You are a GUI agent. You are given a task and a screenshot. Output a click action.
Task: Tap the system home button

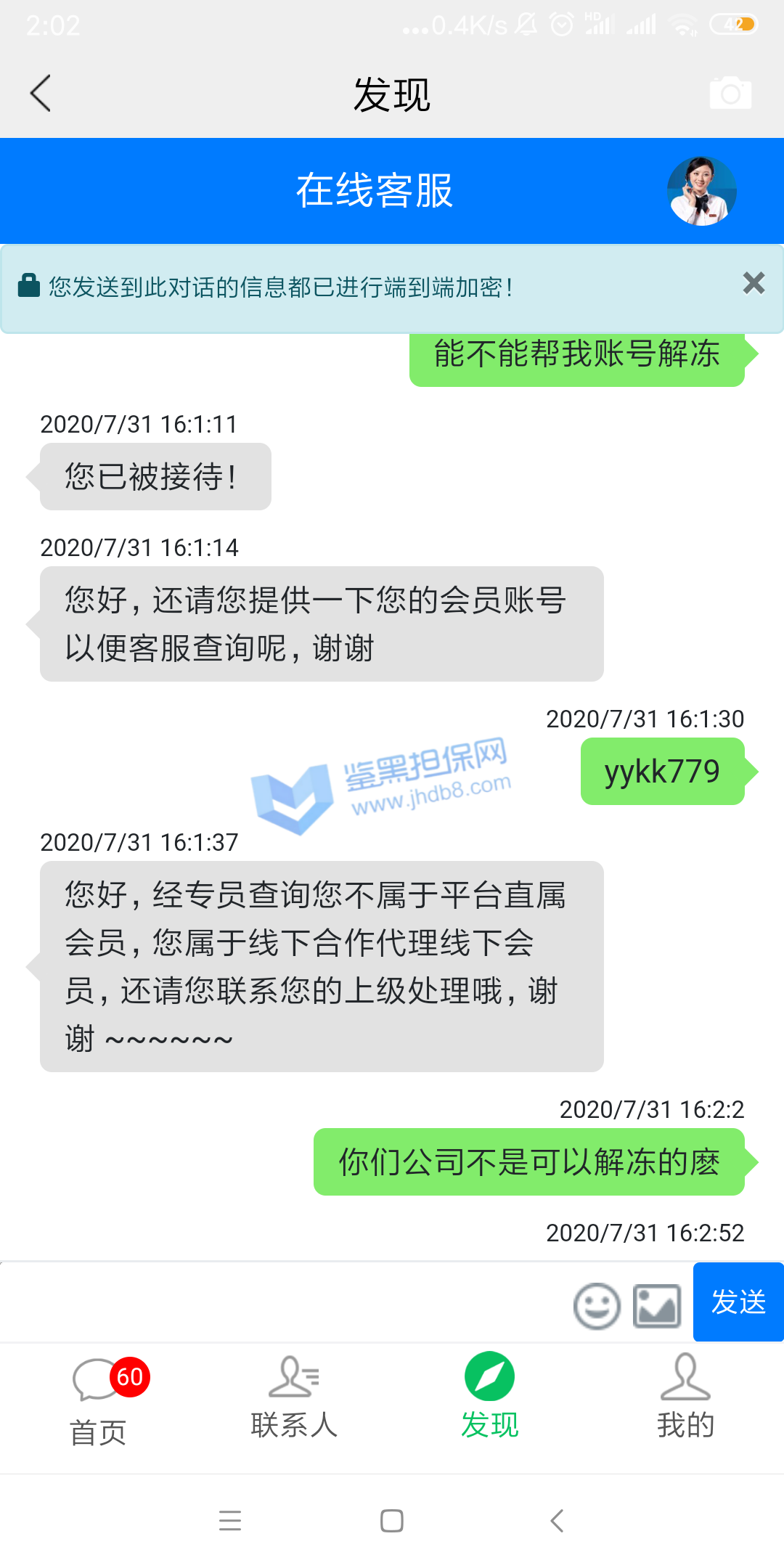tap(392, 1520)
